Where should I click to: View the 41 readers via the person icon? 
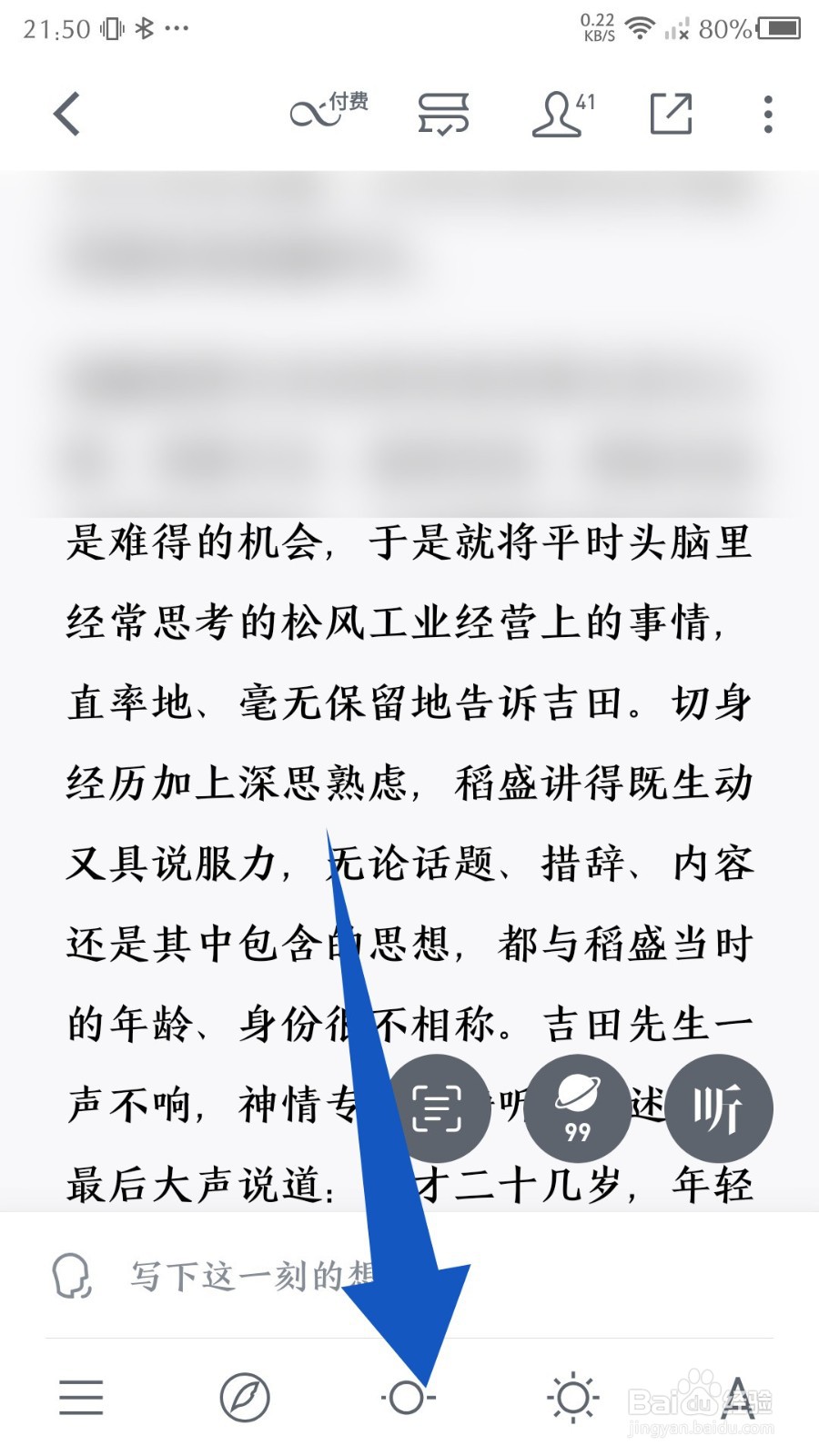(x=558, y=116)
